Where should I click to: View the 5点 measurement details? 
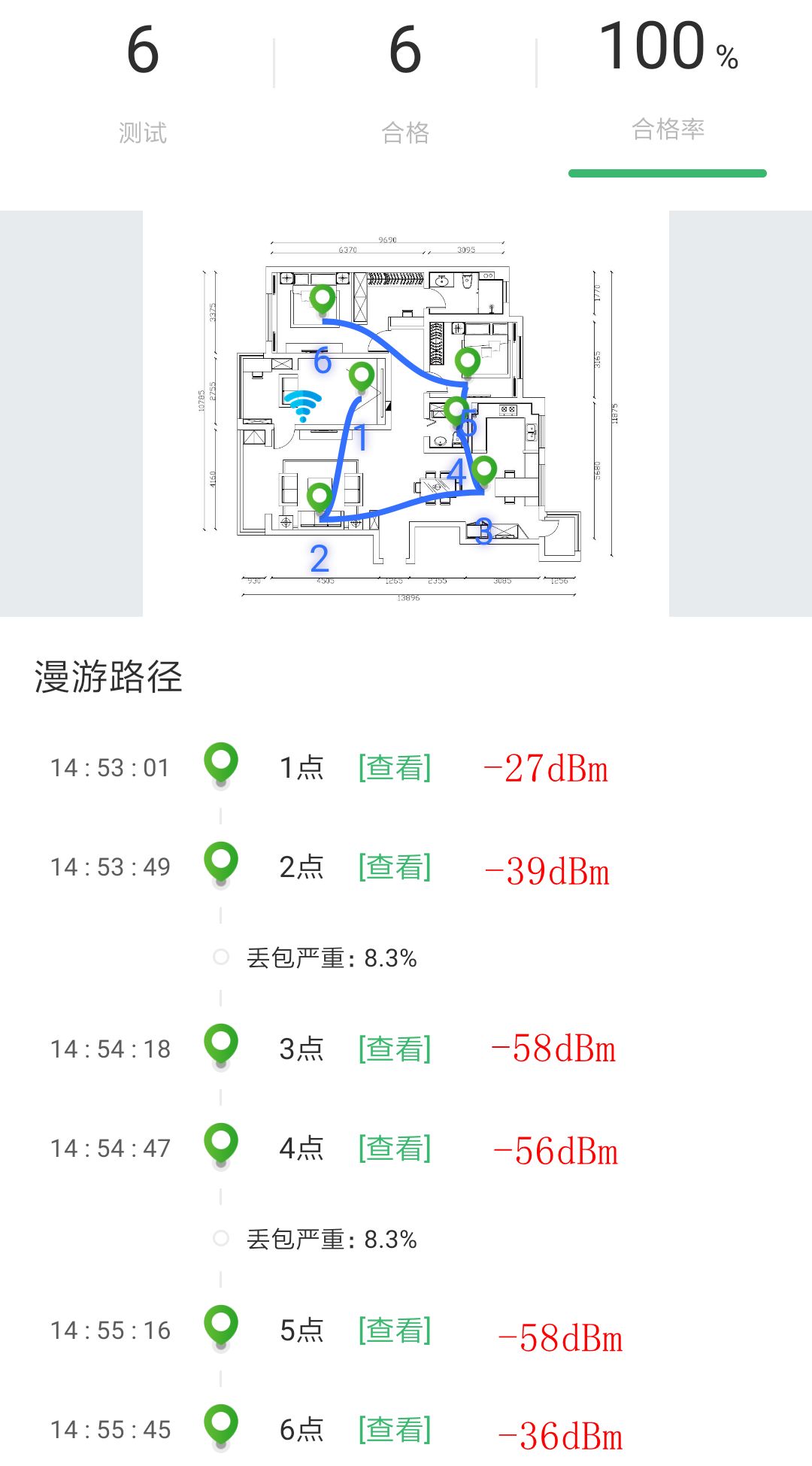(x=395, y=1331)
